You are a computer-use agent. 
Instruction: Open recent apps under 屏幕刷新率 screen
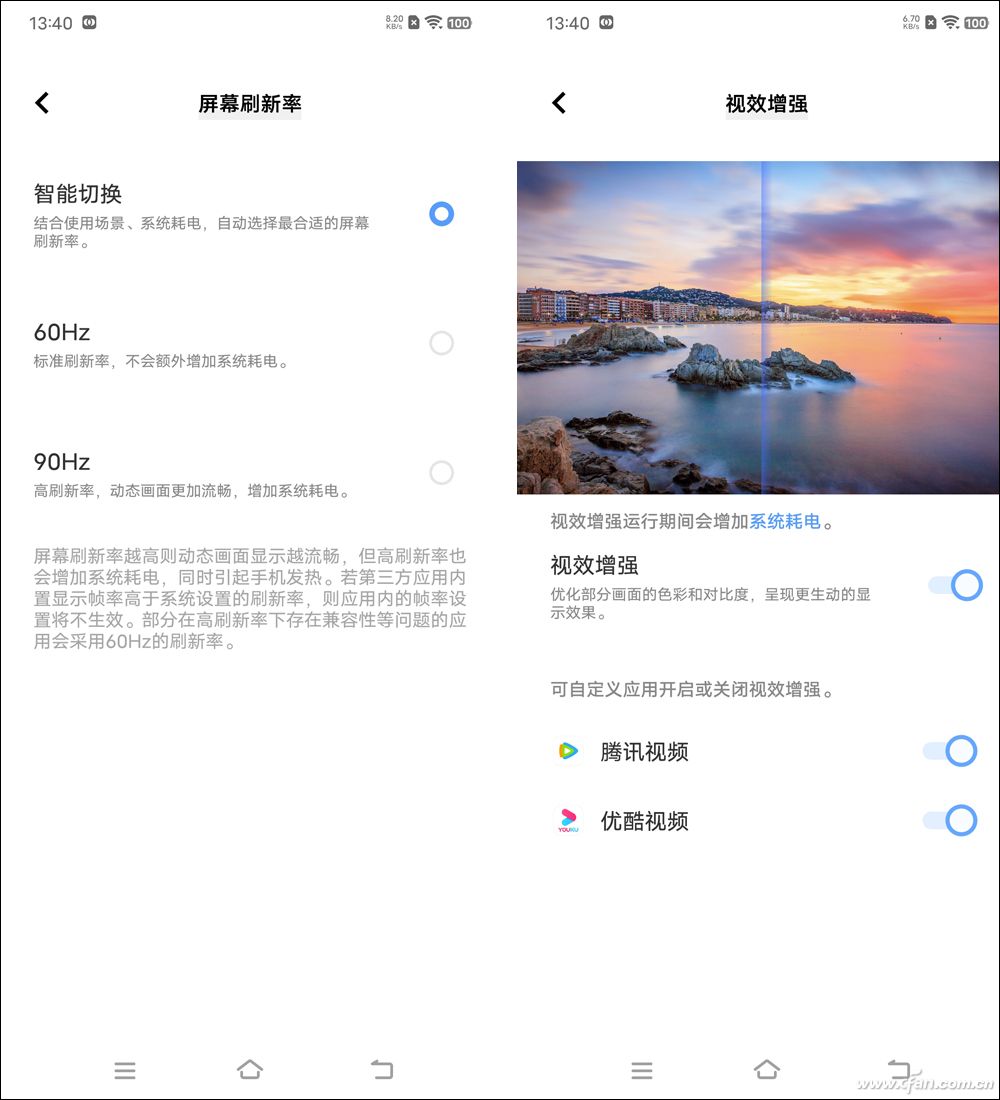pos(125,1071)
